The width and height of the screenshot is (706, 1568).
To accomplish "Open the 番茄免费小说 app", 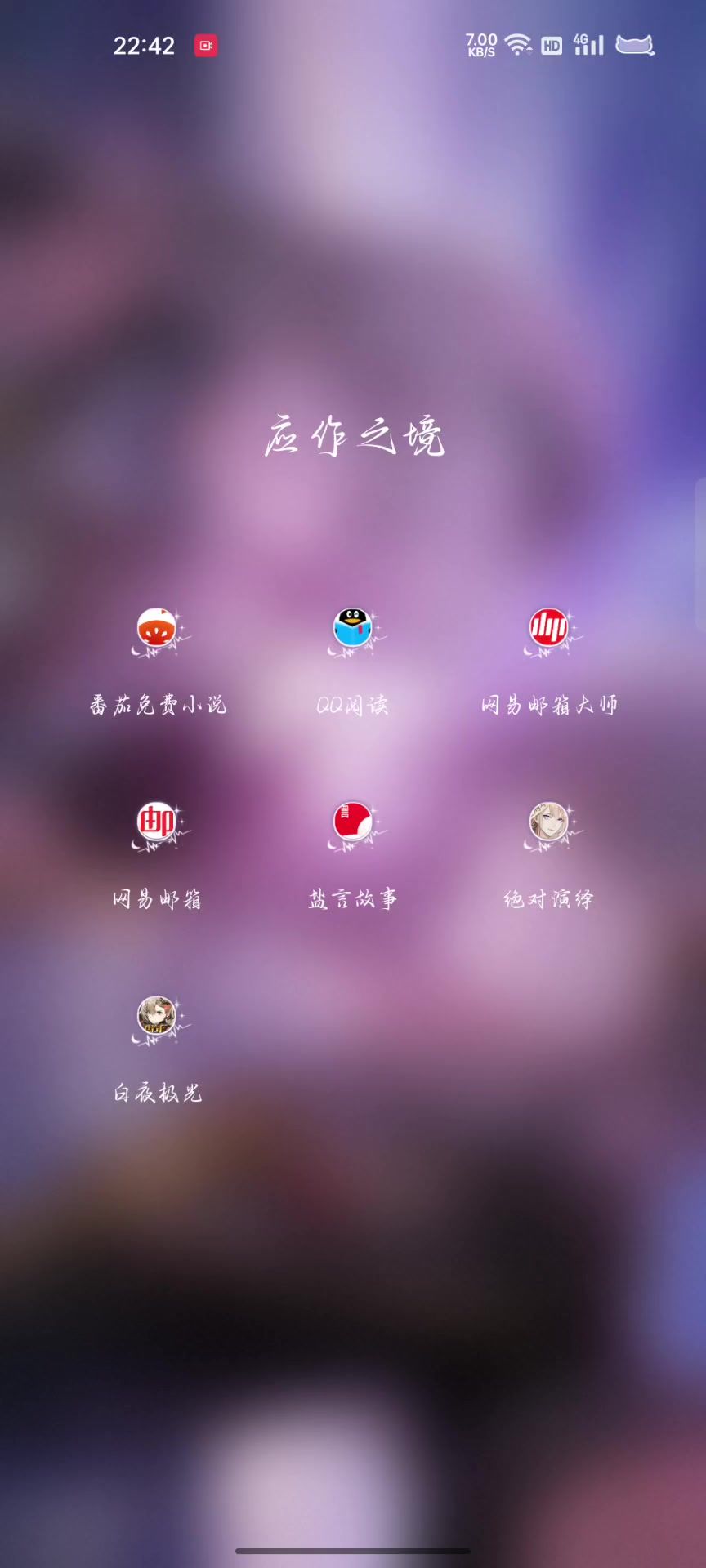I will click(x=157, y=630).
